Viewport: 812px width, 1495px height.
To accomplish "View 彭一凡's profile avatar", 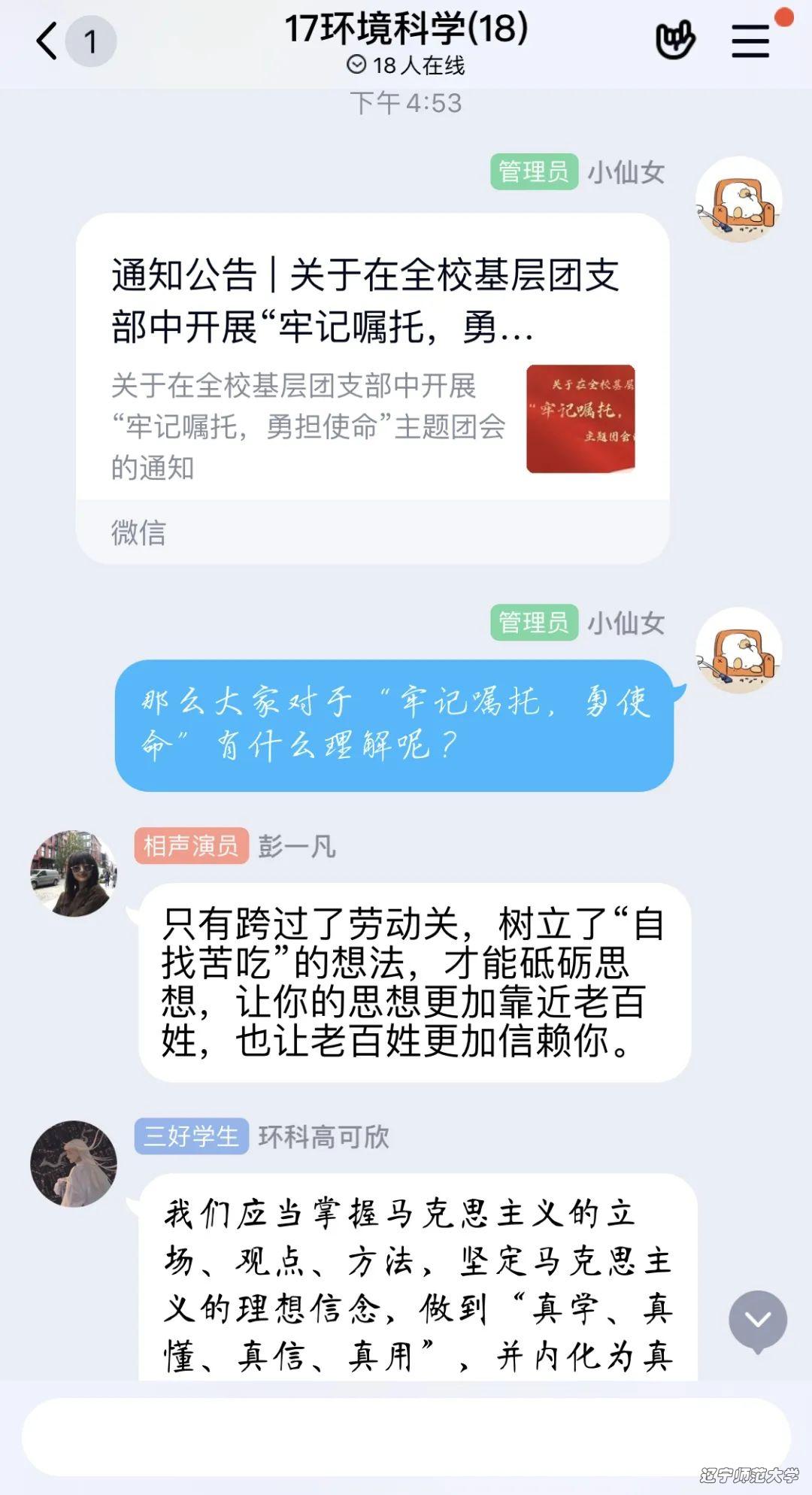I will 73,874.
